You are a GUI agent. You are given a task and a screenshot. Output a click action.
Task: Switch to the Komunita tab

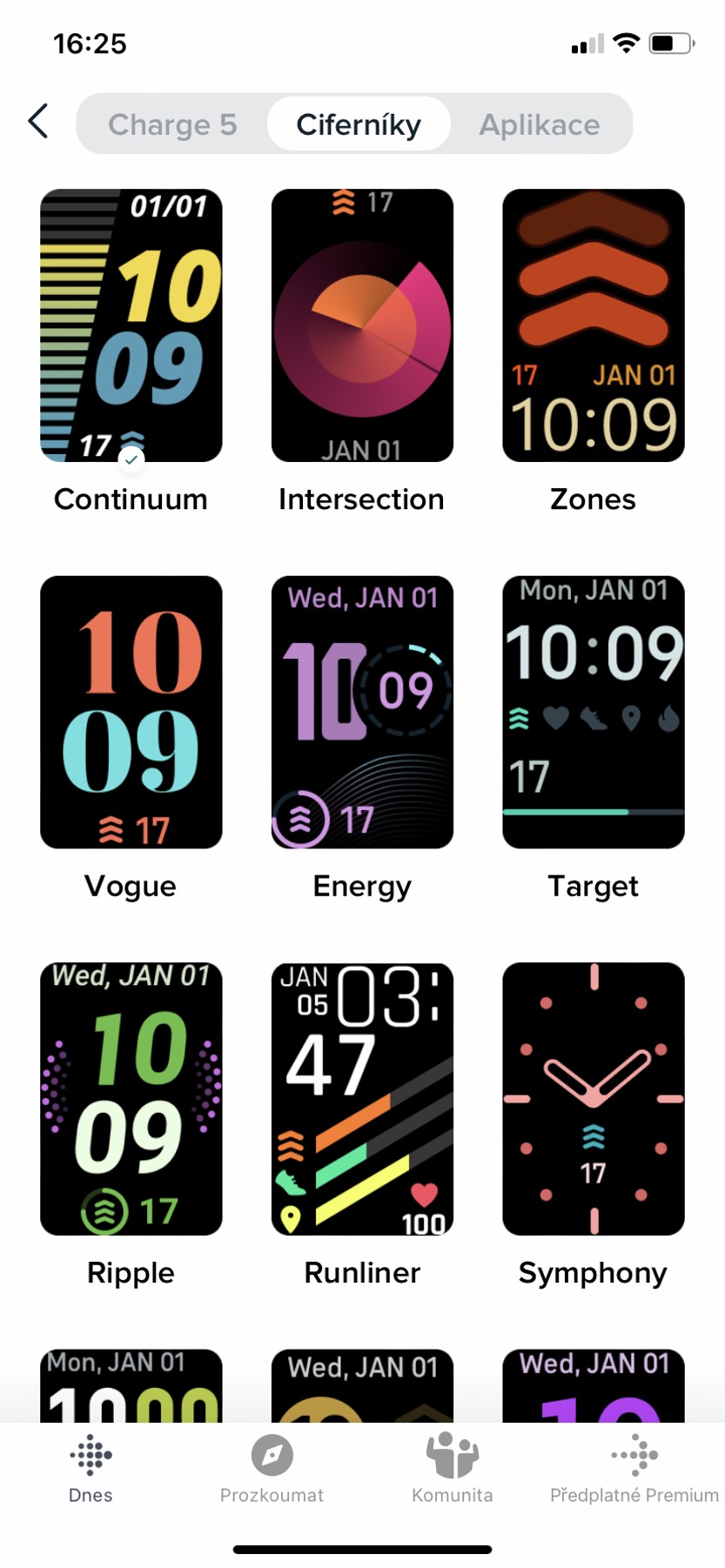453,1469
